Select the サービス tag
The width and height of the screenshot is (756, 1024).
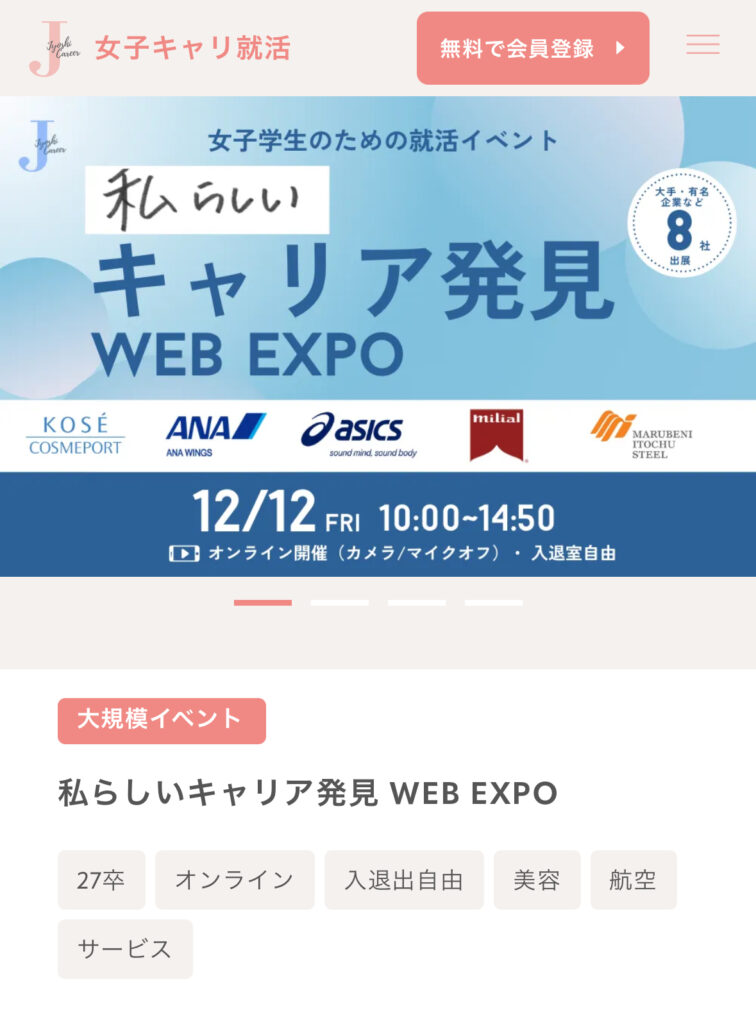(x=125, y=949)
